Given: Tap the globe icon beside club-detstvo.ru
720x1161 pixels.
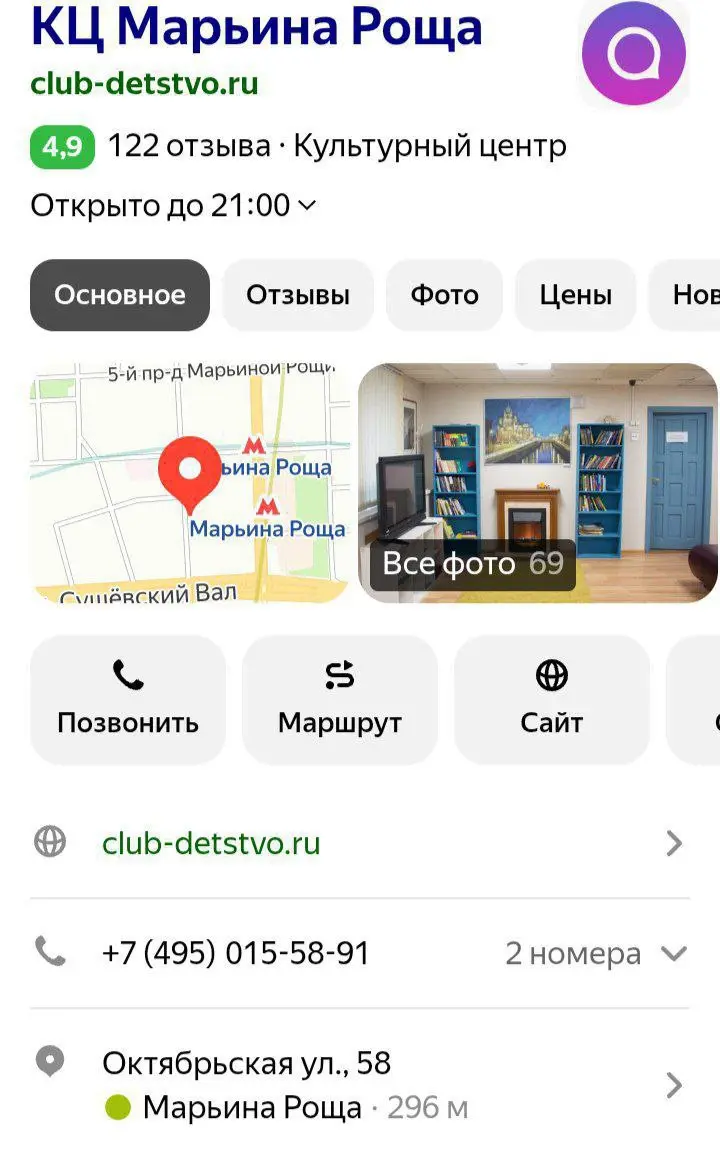Looking at the screenshot, I should [x=52, y=842].
